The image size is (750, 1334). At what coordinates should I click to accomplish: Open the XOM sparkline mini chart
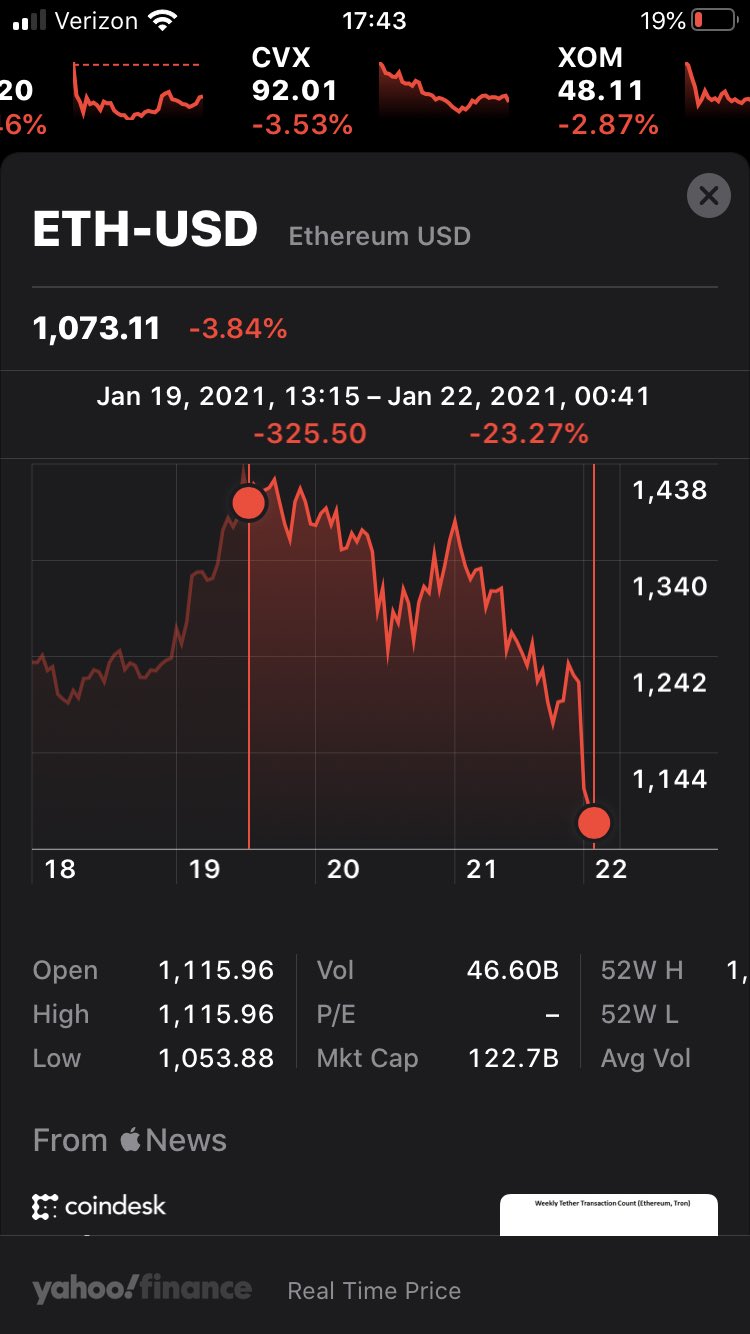pyautogui.click(x=714, y=90)
